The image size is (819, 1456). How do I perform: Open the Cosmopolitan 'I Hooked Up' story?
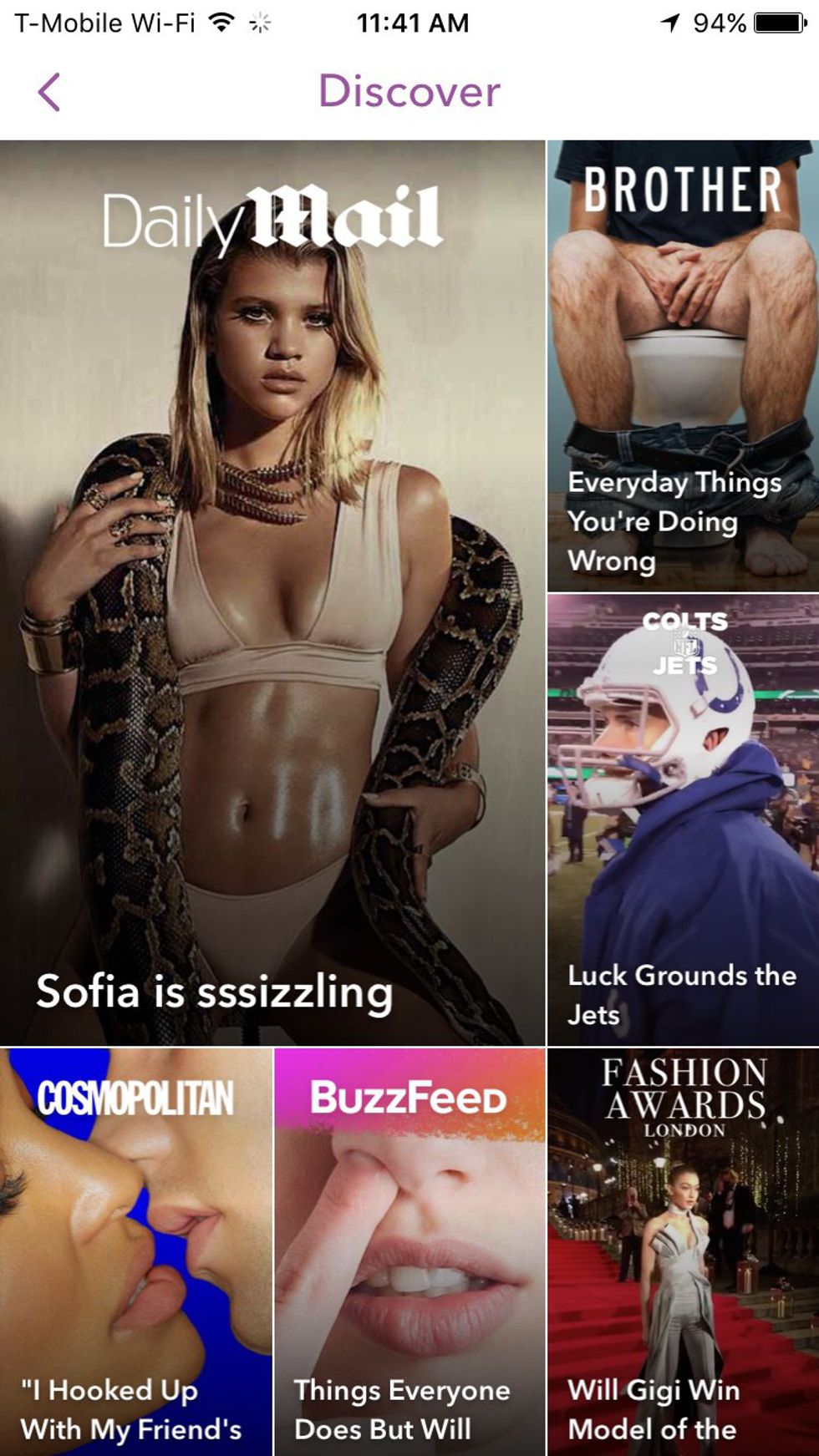(x=135, y=1251)
